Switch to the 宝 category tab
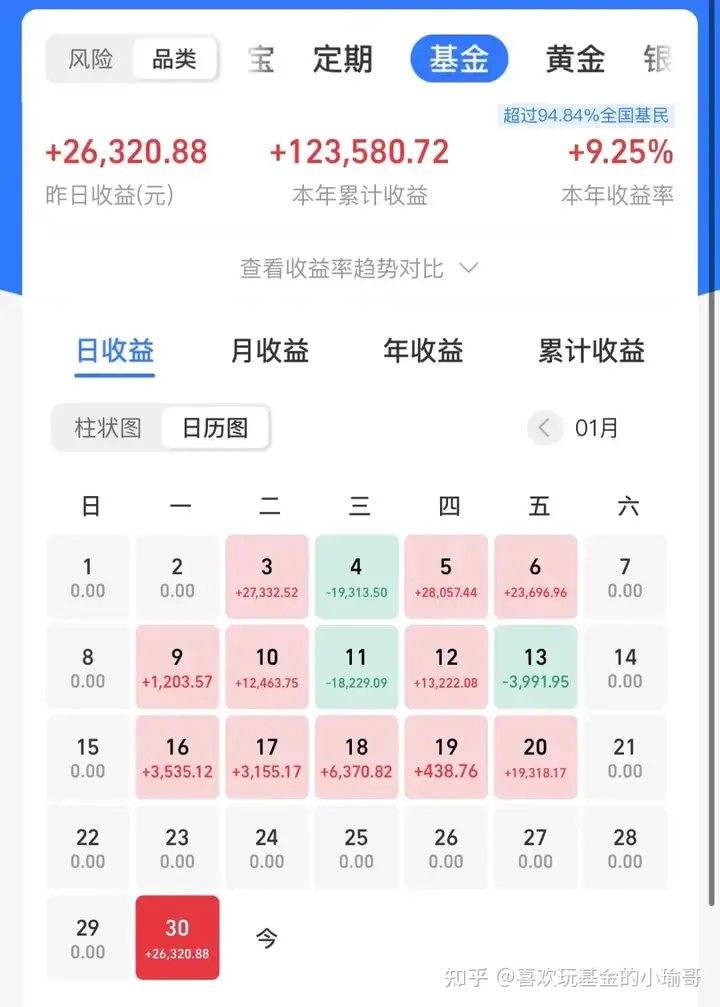Screen dimensions: 720x1007 [x=261, y=59]
